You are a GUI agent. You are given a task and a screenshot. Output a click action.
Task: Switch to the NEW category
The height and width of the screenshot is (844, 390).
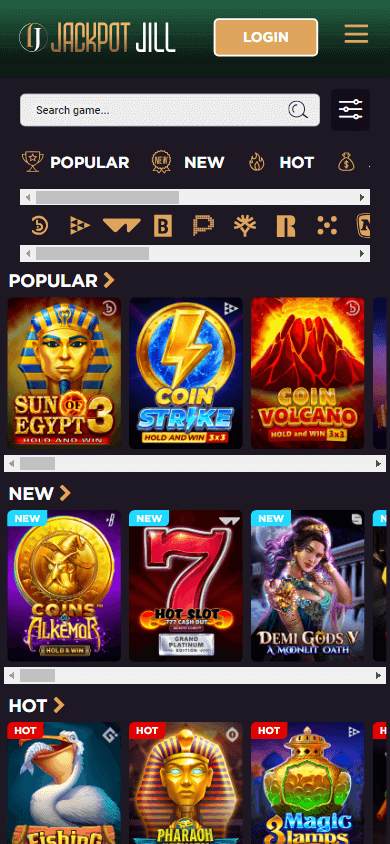click(x=187, y=162)
